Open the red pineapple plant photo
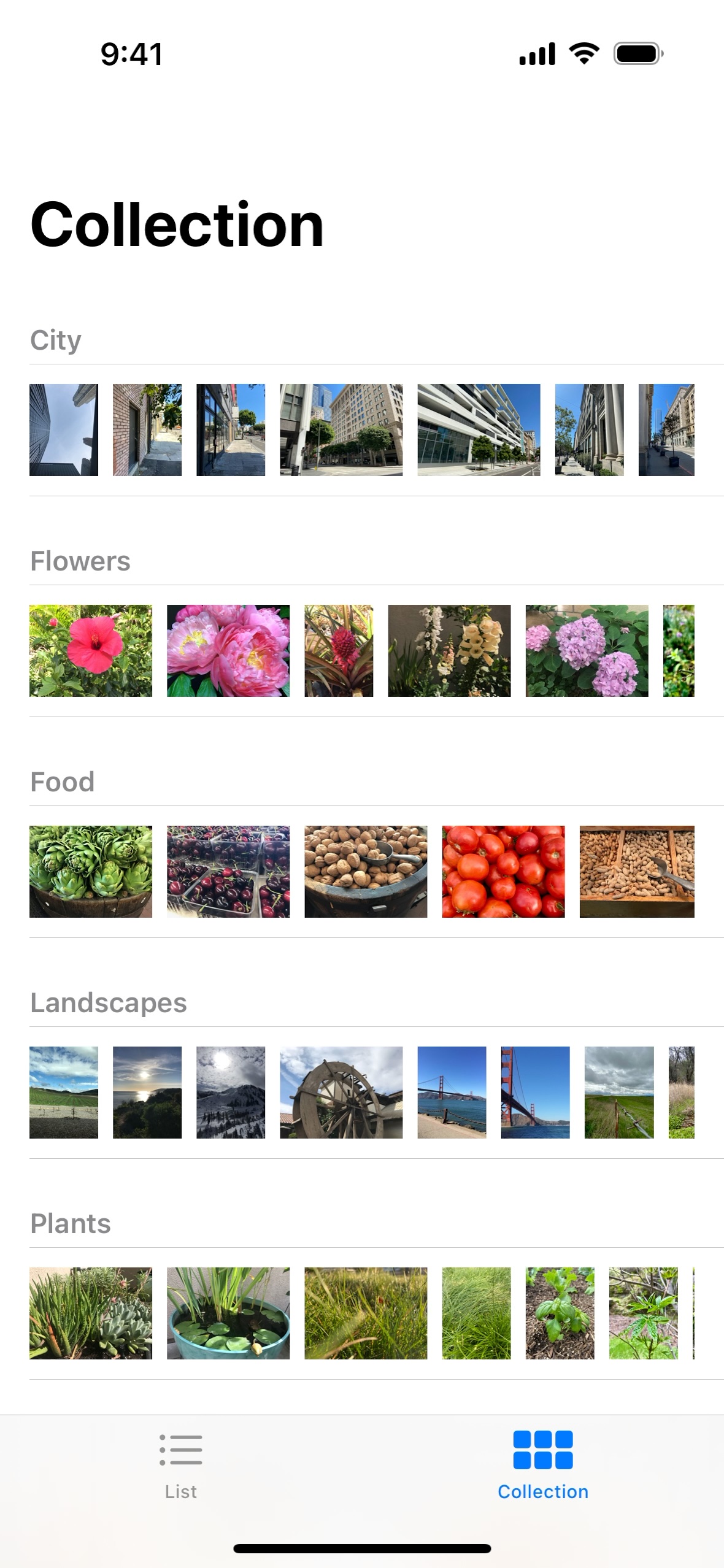 coord(339,651)
